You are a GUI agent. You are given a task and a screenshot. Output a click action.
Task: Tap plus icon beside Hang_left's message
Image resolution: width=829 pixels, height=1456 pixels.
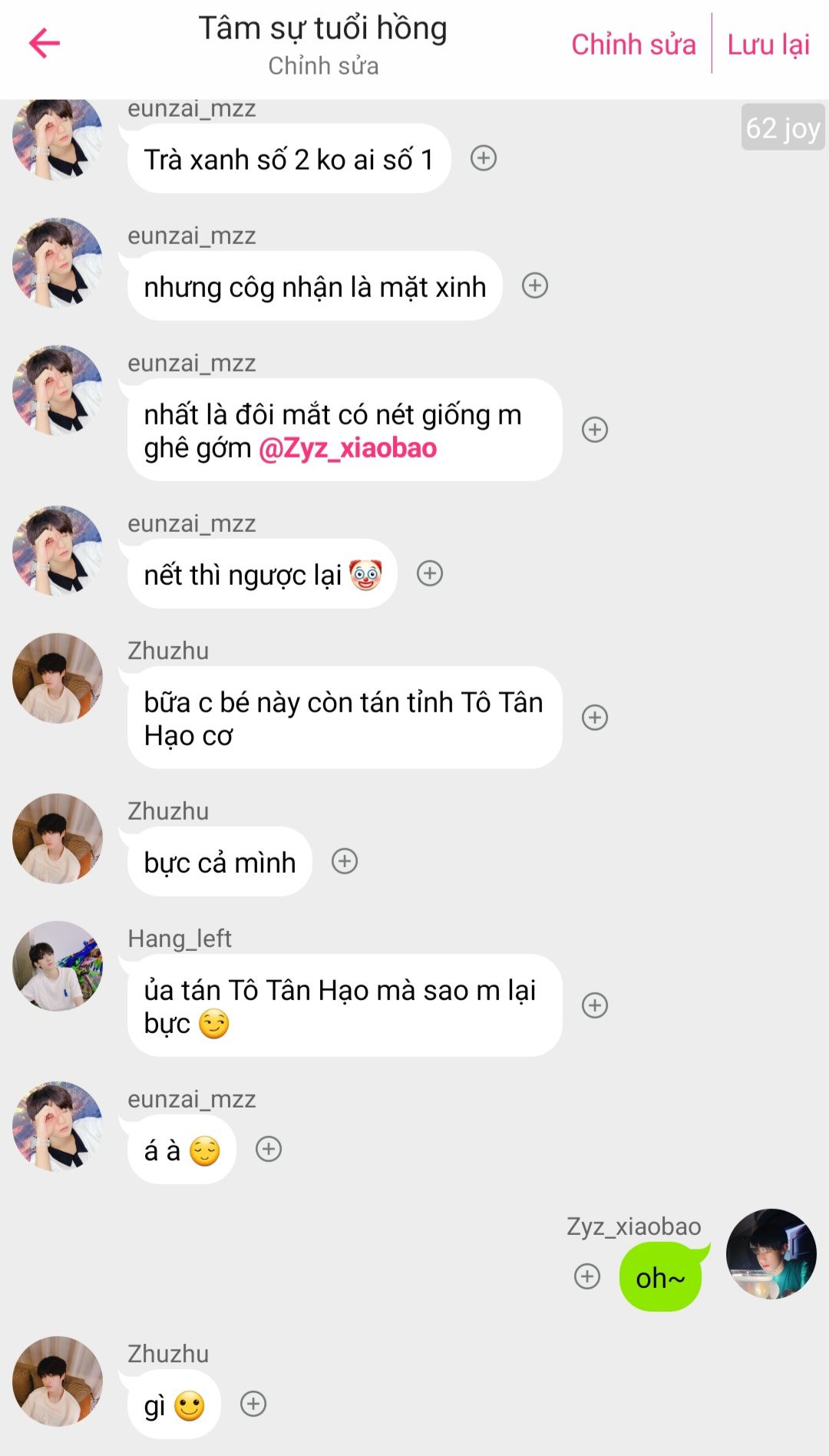(595, 1005)
